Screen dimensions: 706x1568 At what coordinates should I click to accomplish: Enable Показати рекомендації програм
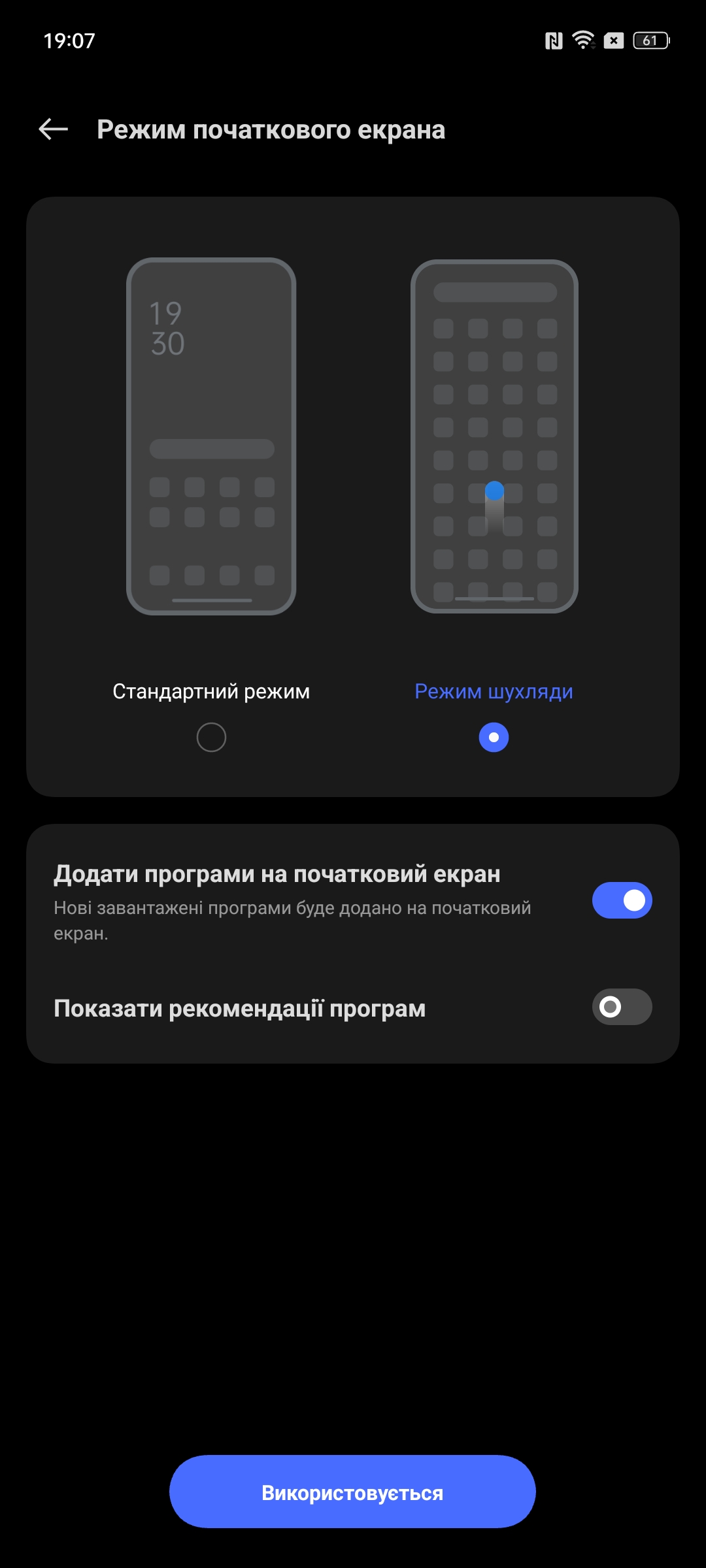click(622, 1007)
